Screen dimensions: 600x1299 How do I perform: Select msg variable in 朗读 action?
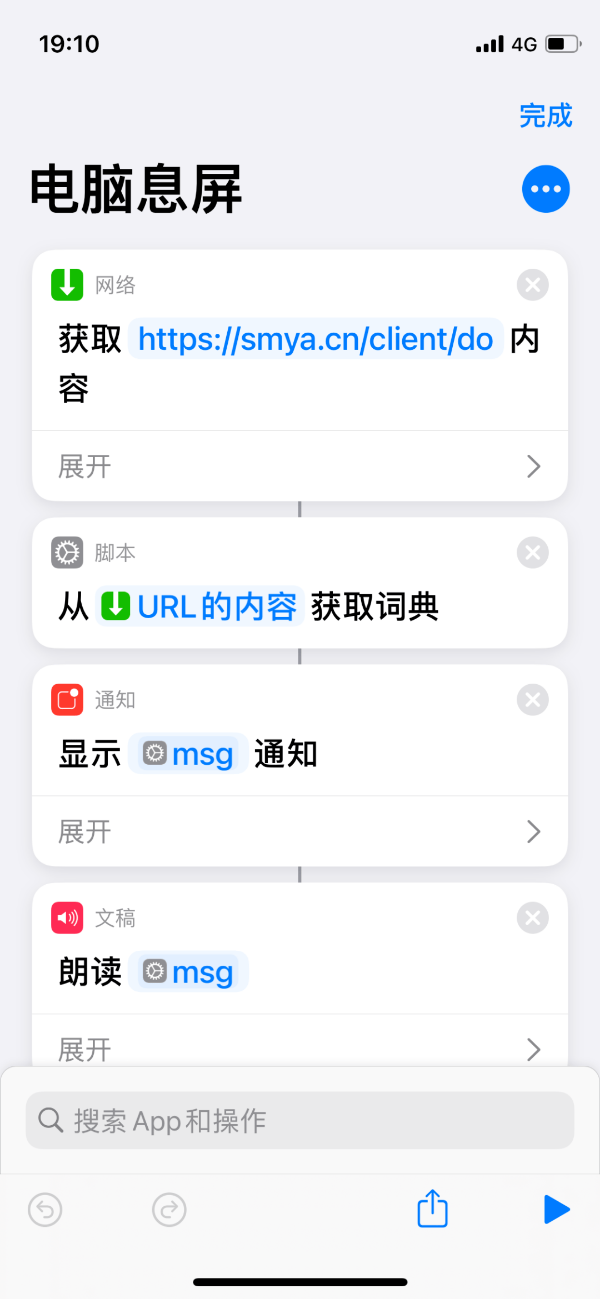tap(188, 972)
